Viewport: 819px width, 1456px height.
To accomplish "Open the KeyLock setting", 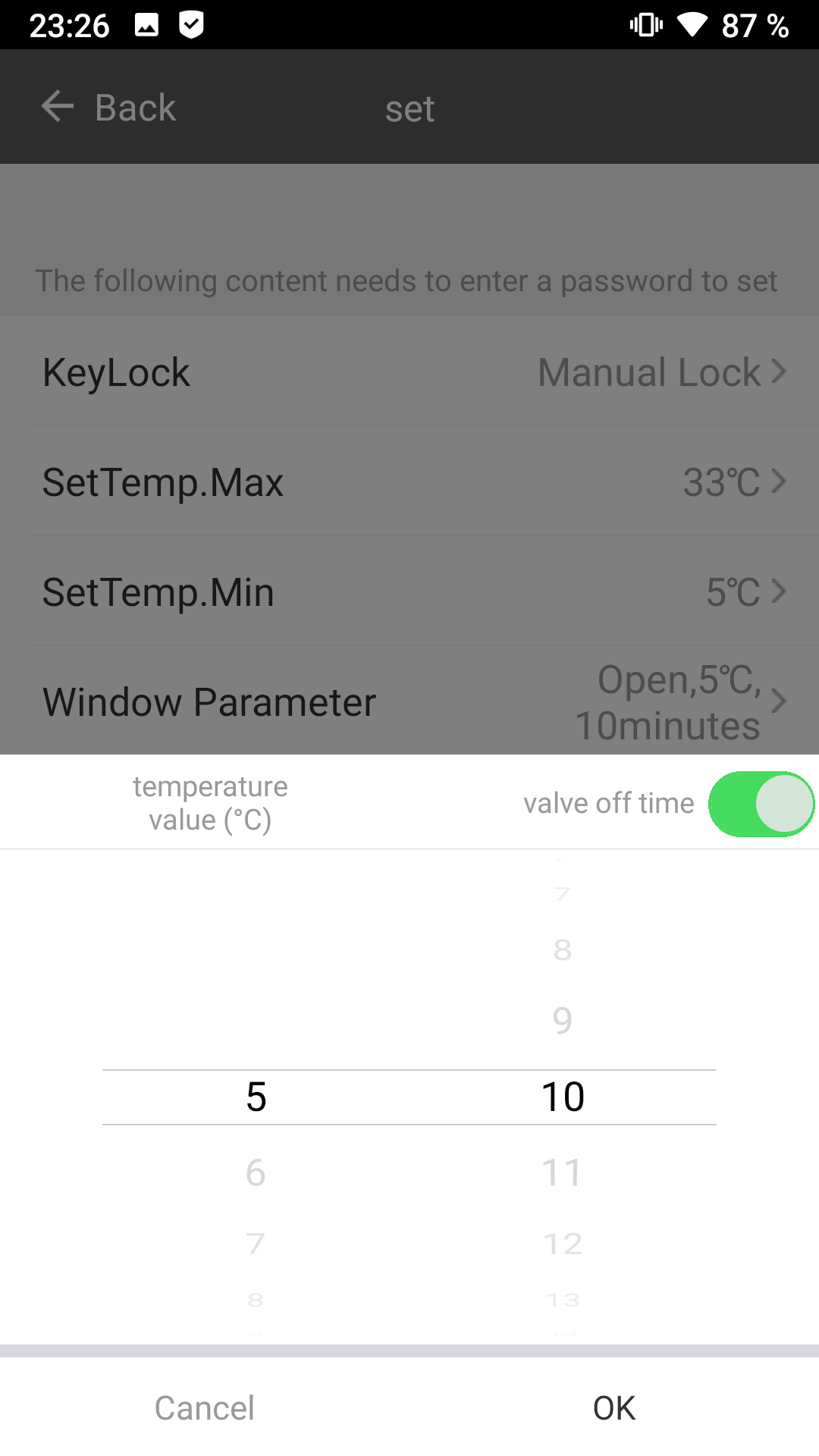I will [x=409, y=372].
